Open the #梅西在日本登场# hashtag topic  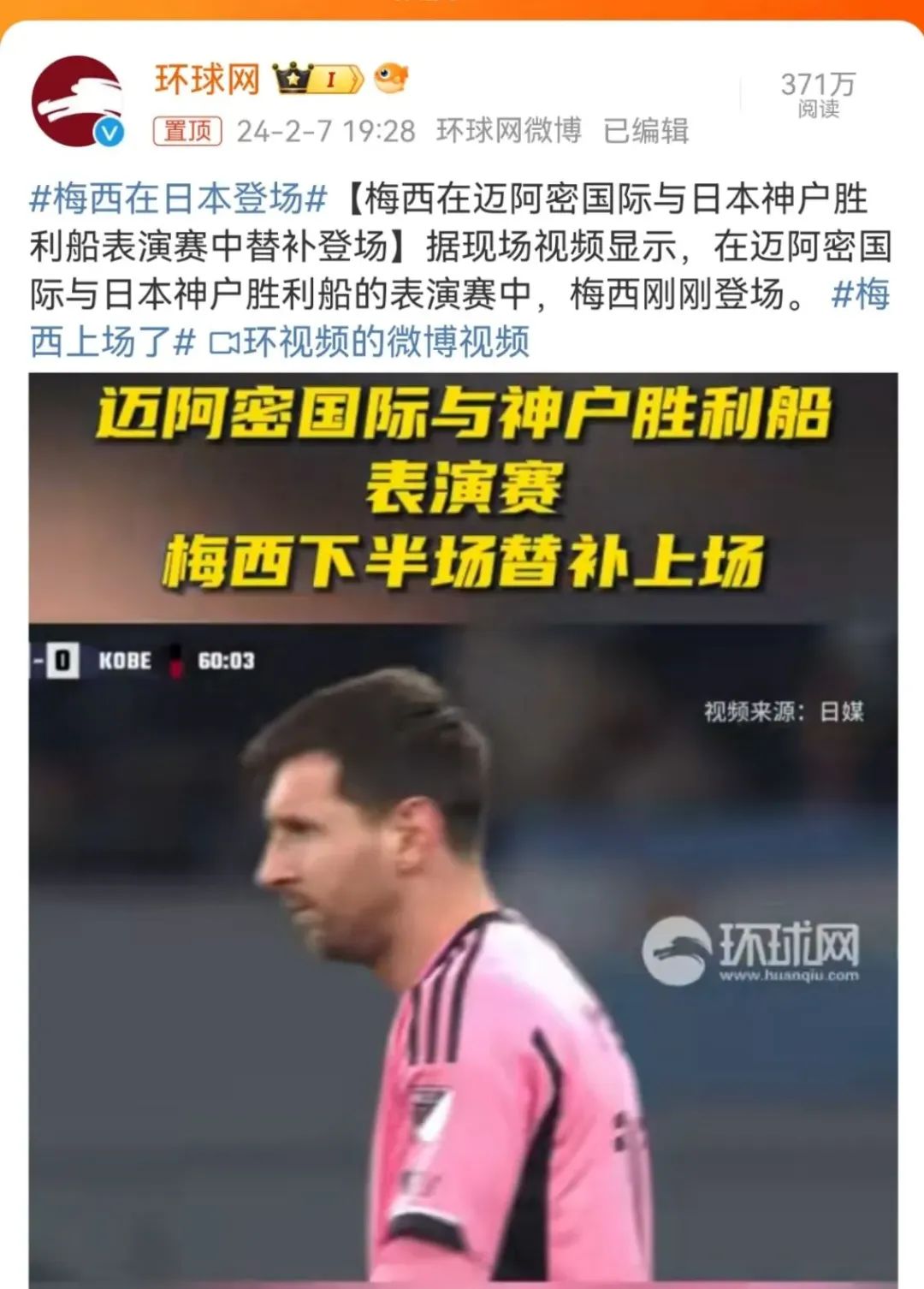tap(179, 199)
